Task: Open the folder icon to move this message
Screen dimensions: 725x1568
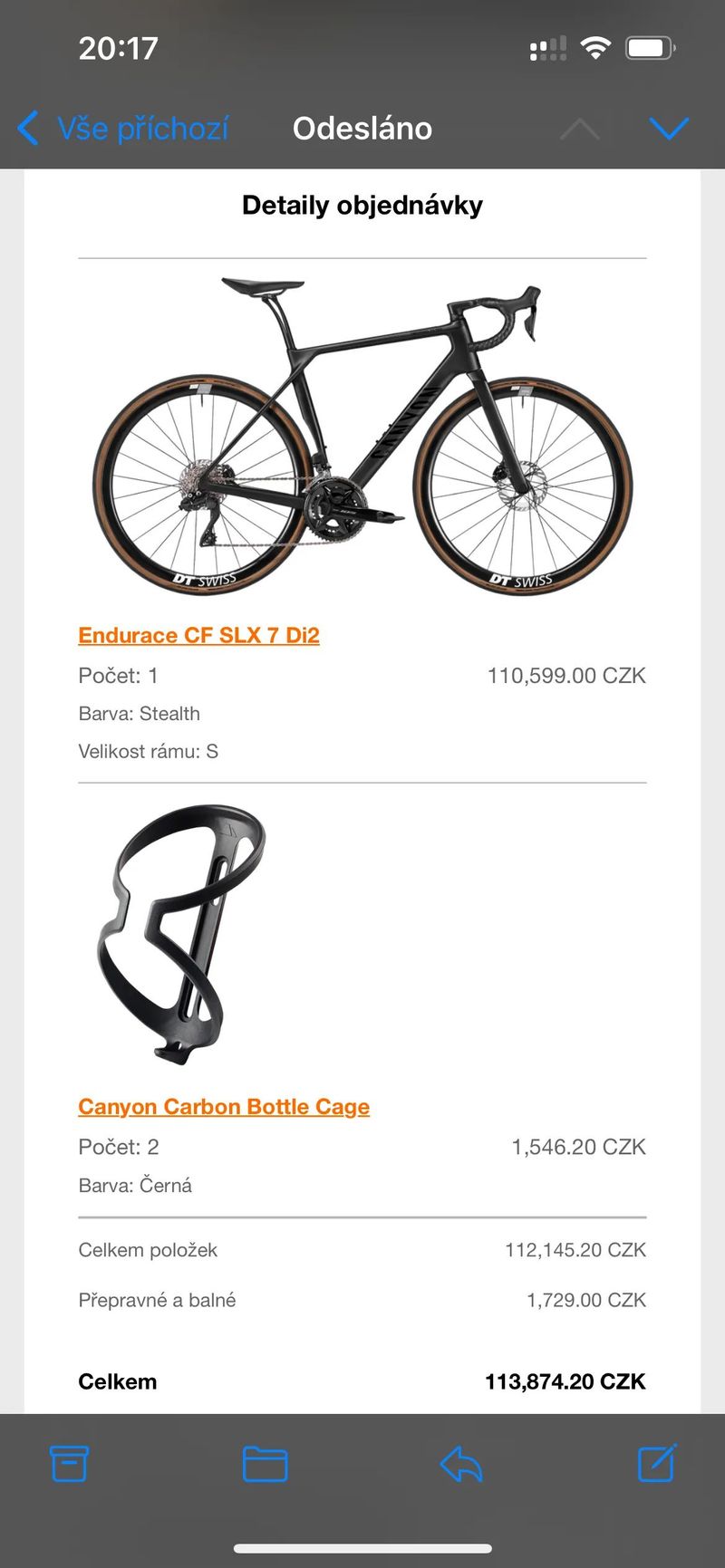Action: point(265,1465)
